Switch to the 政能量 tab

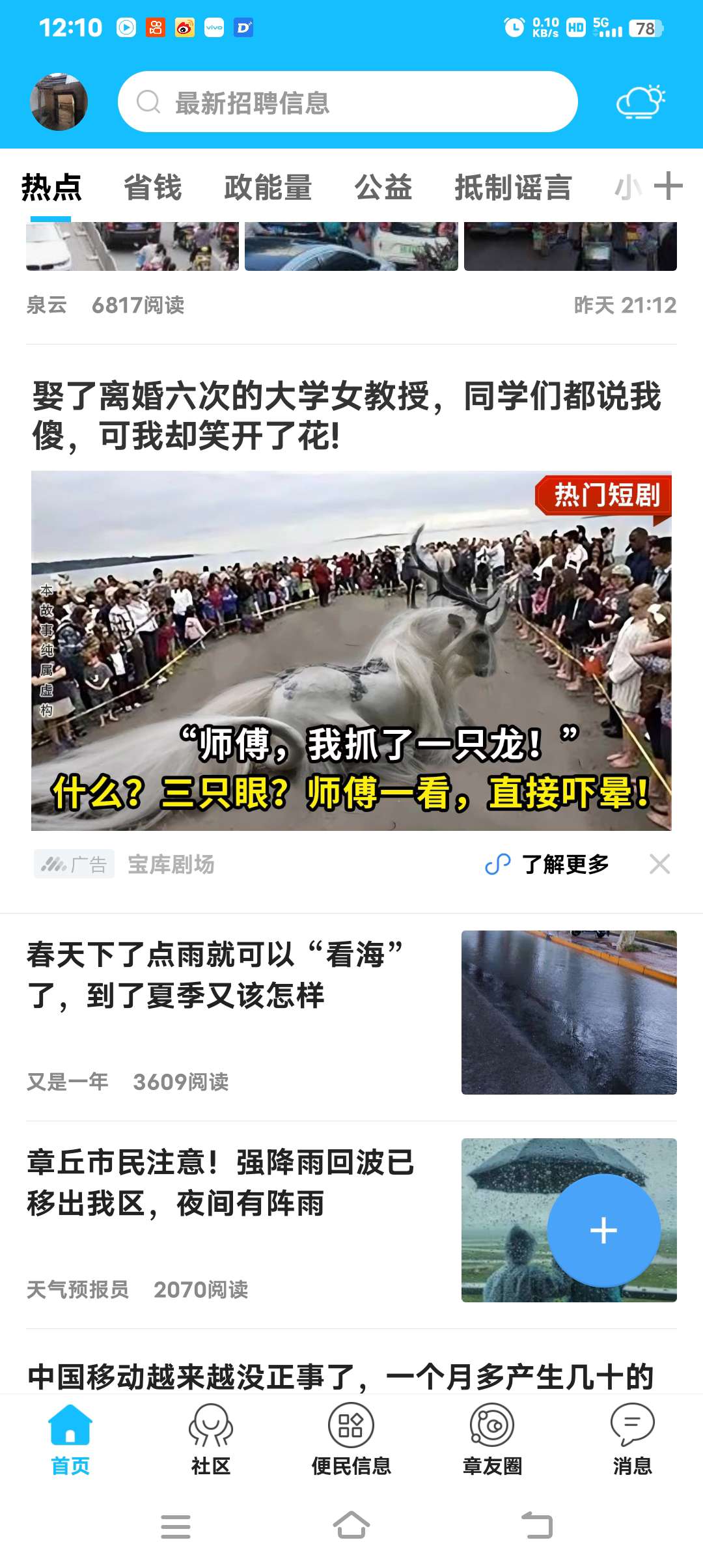pos(268,188)
